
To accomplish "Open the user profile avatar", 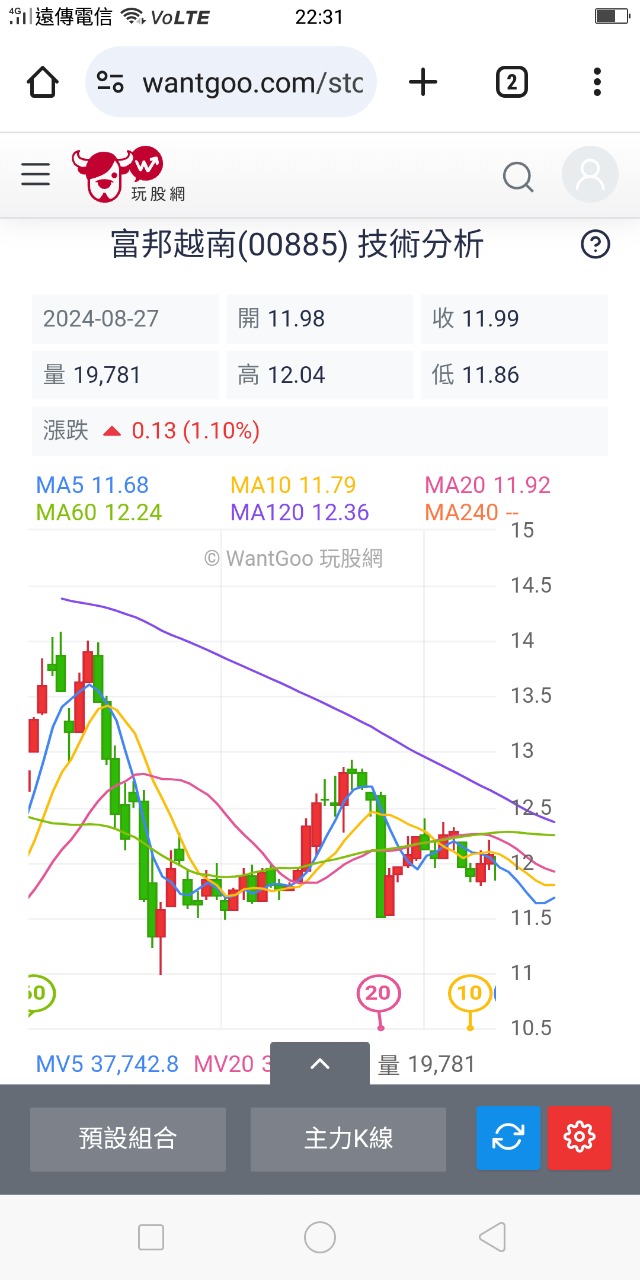I will (x=590, y=176).
